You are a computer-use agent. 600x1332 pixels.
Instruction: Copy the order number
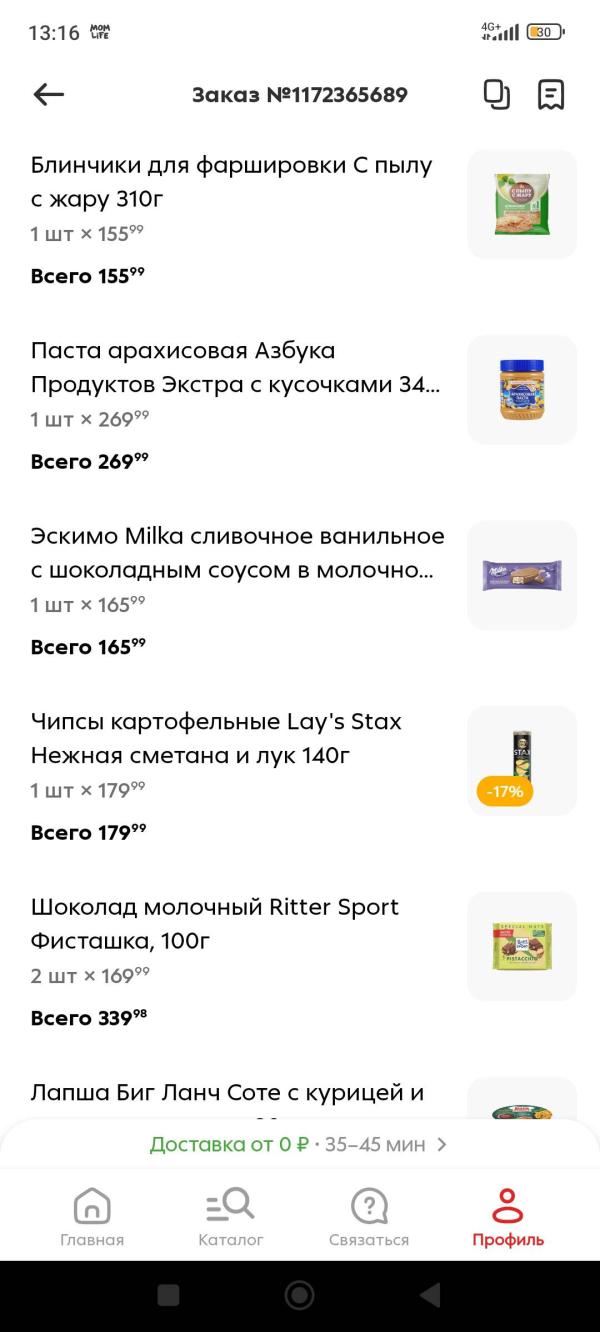point(496,95)
